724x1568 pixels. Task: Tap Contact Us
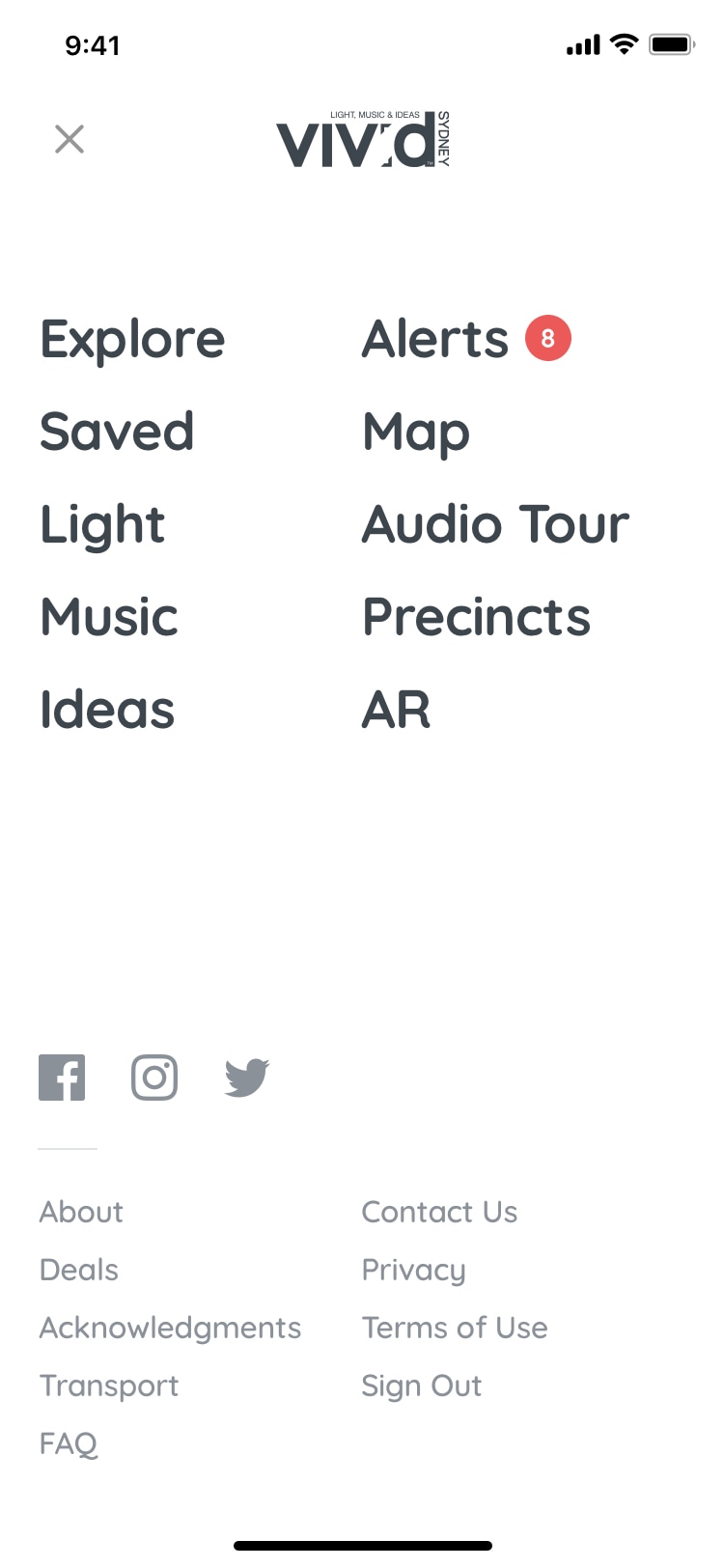tap(439, 1212)
